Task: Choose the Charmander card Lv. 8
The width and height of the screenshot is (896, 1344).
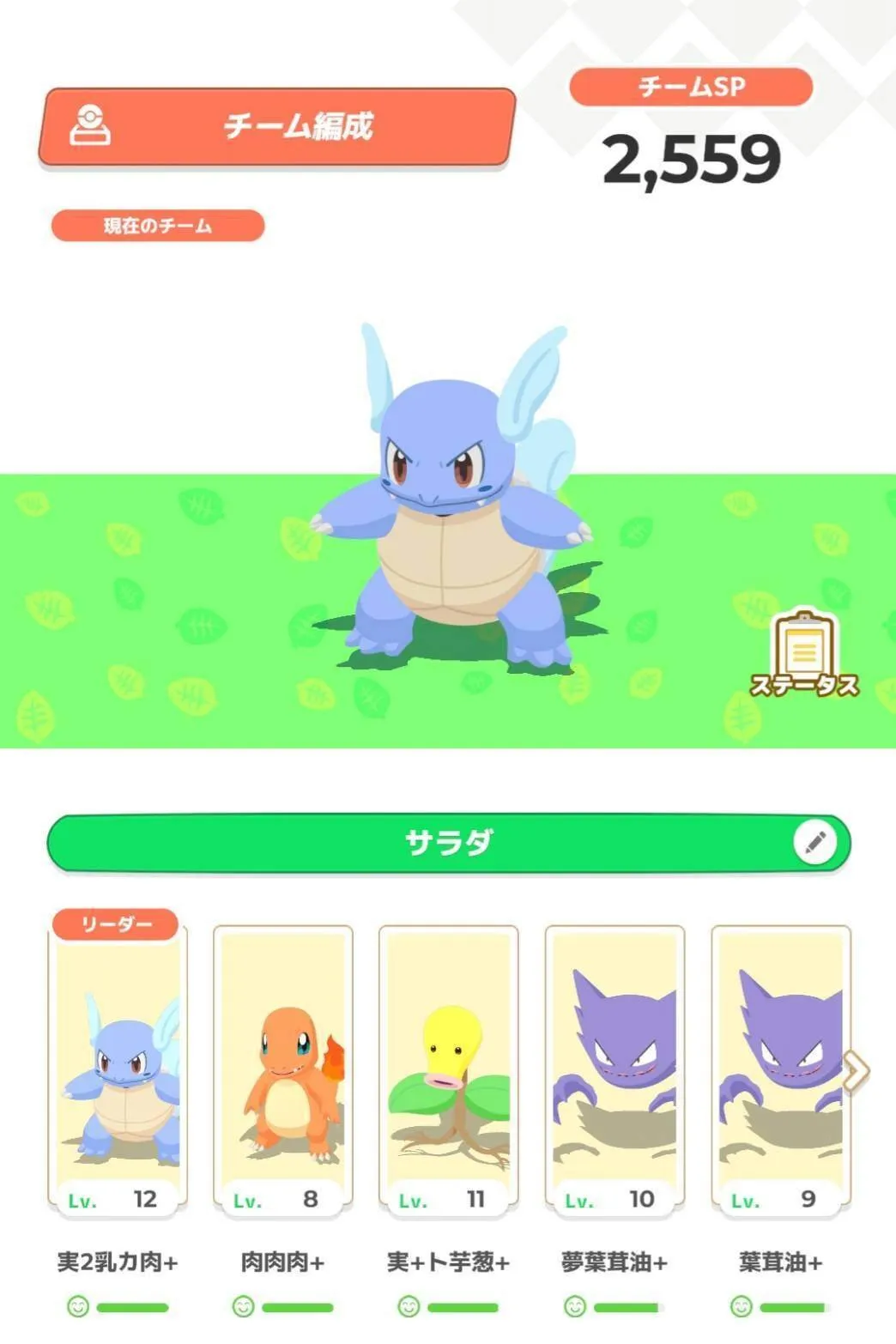Action: click(283, 1069)
